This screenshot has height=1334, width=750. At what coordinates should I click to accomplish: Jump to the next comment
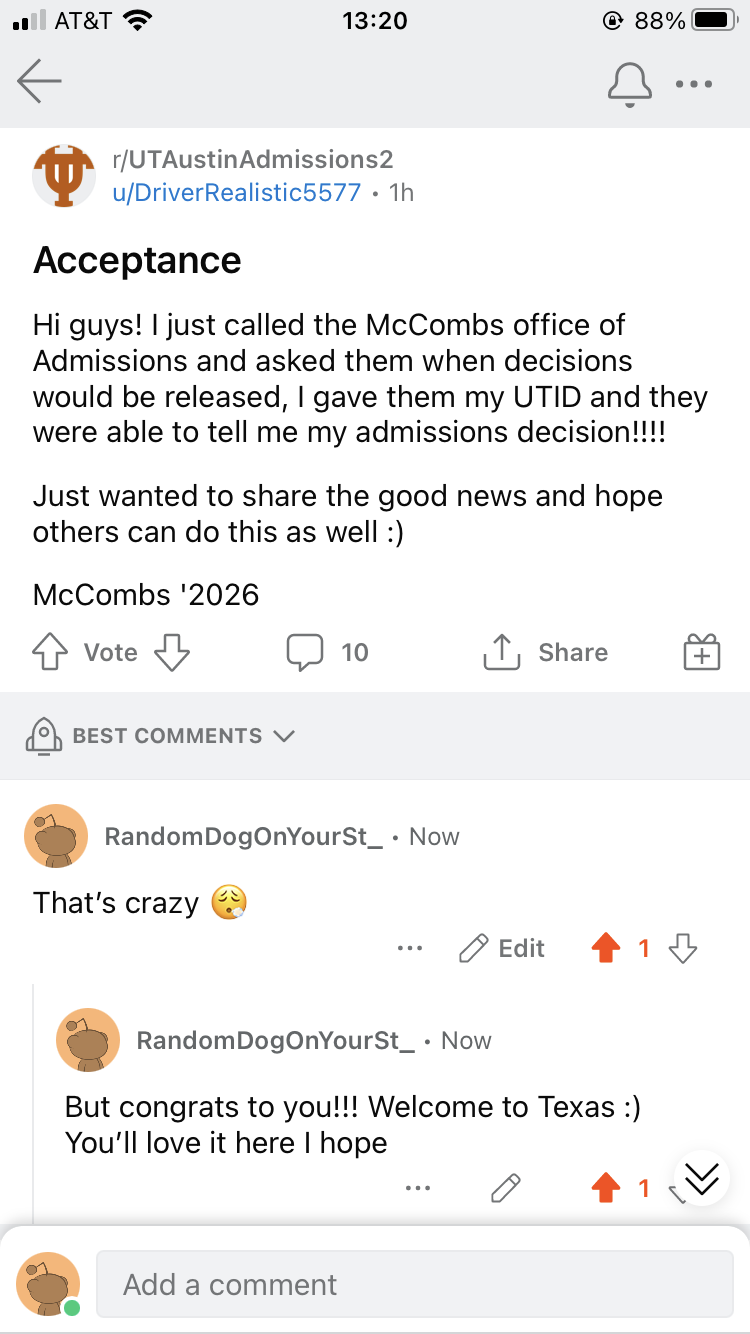(x=702, y=1178)
